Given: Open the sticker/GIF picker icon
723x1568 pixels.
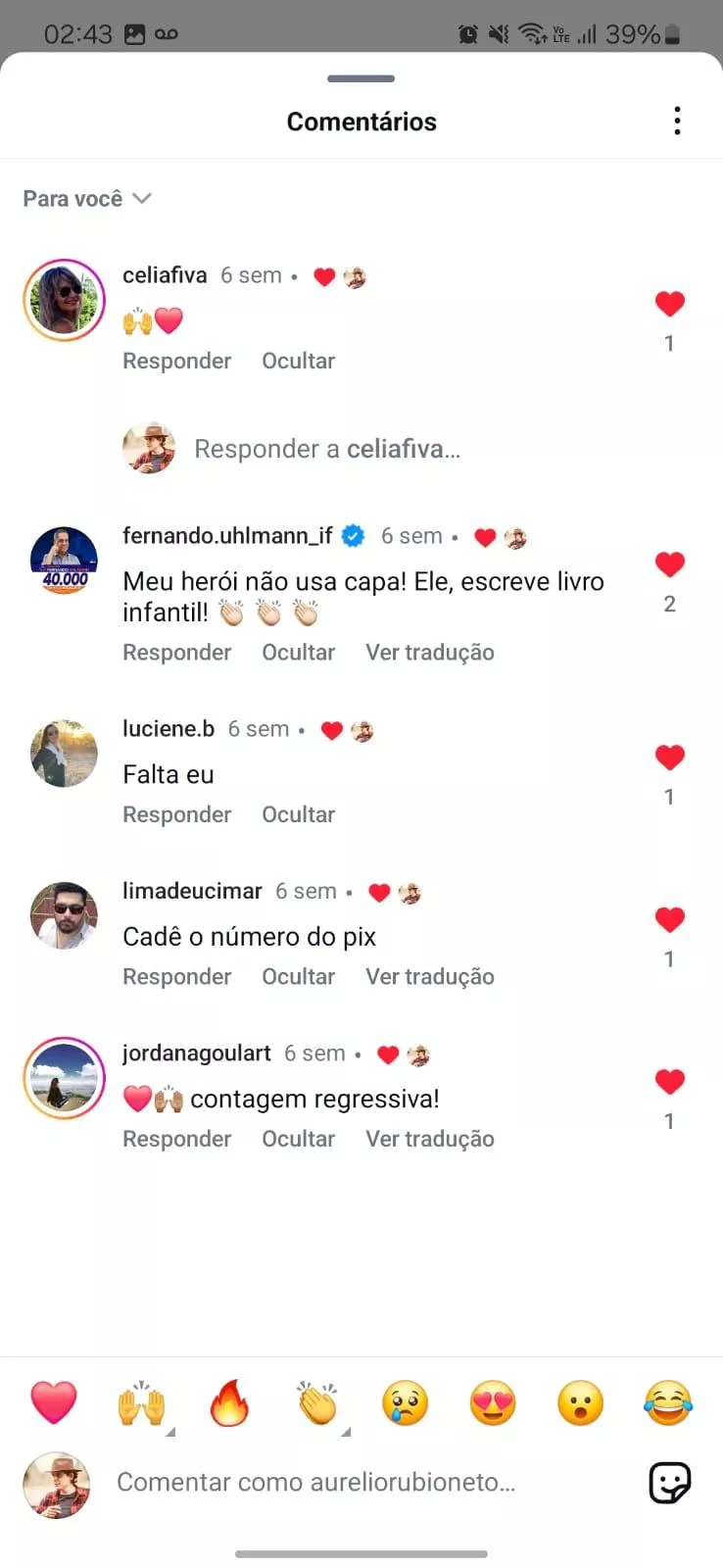Looking at the screenshot, I should [670, 1483].
